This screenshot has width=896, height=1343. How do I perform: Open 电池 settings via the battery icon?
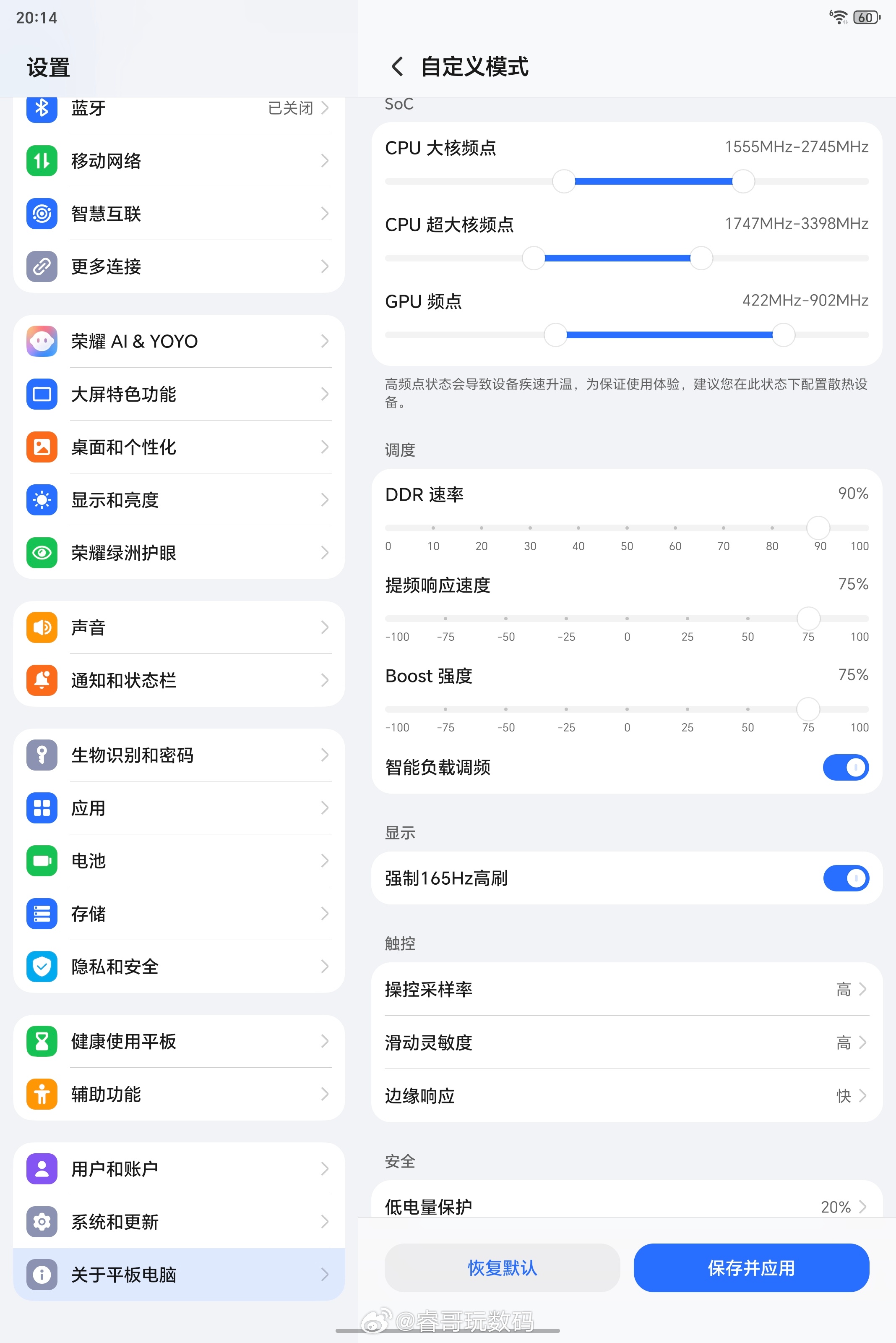pos(41,861)
